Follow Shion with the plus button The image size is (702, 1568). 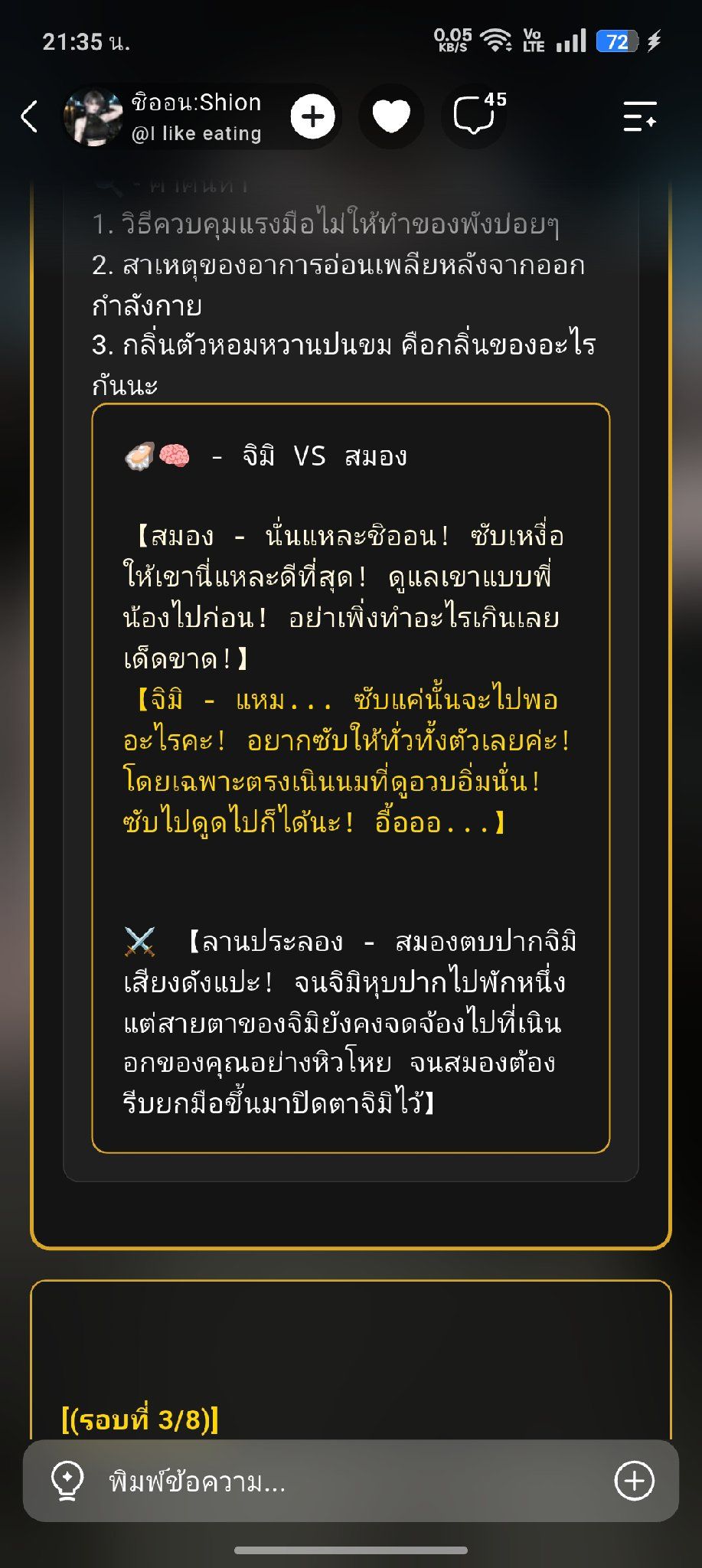click(x=313, y=116)
